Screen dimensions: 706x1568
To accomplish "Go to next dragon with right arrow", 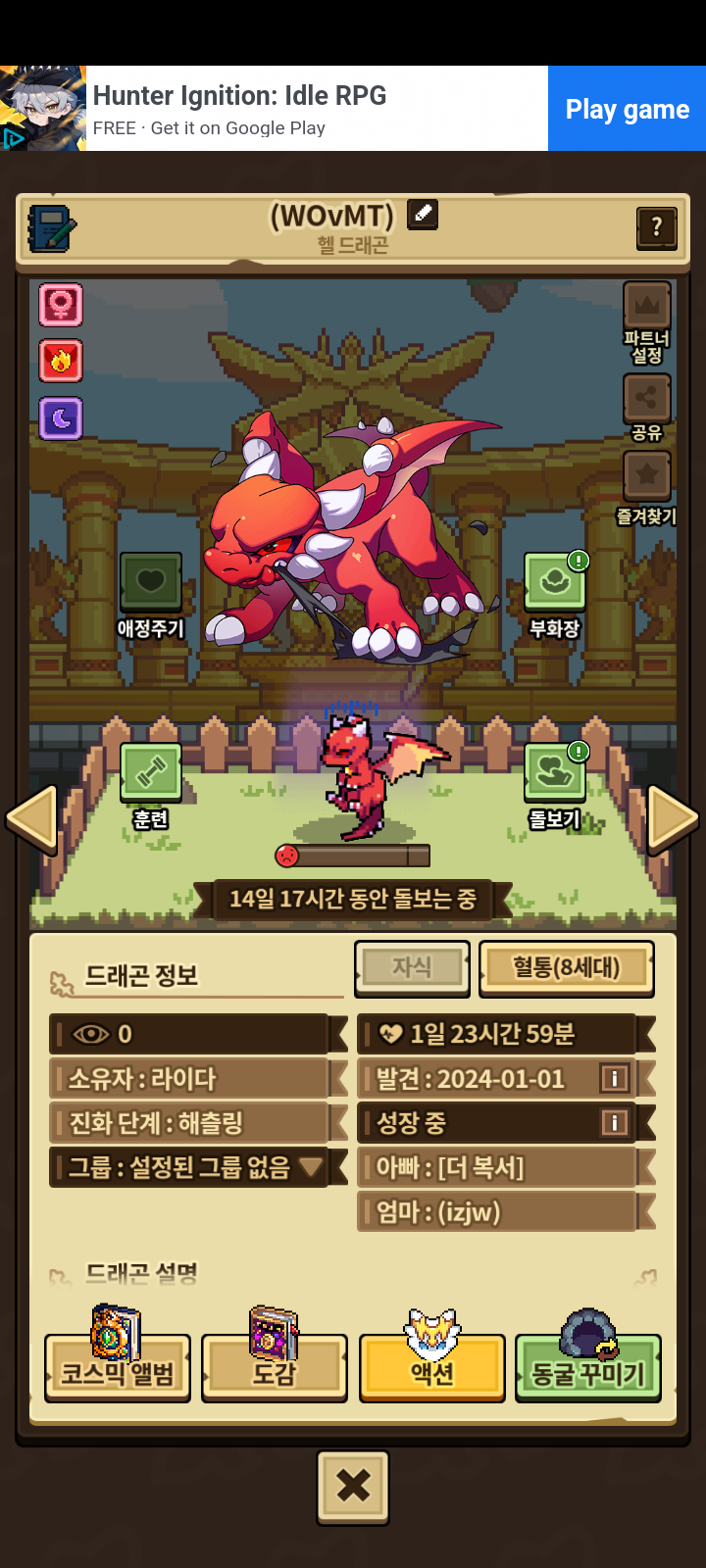I will (674, 817).
